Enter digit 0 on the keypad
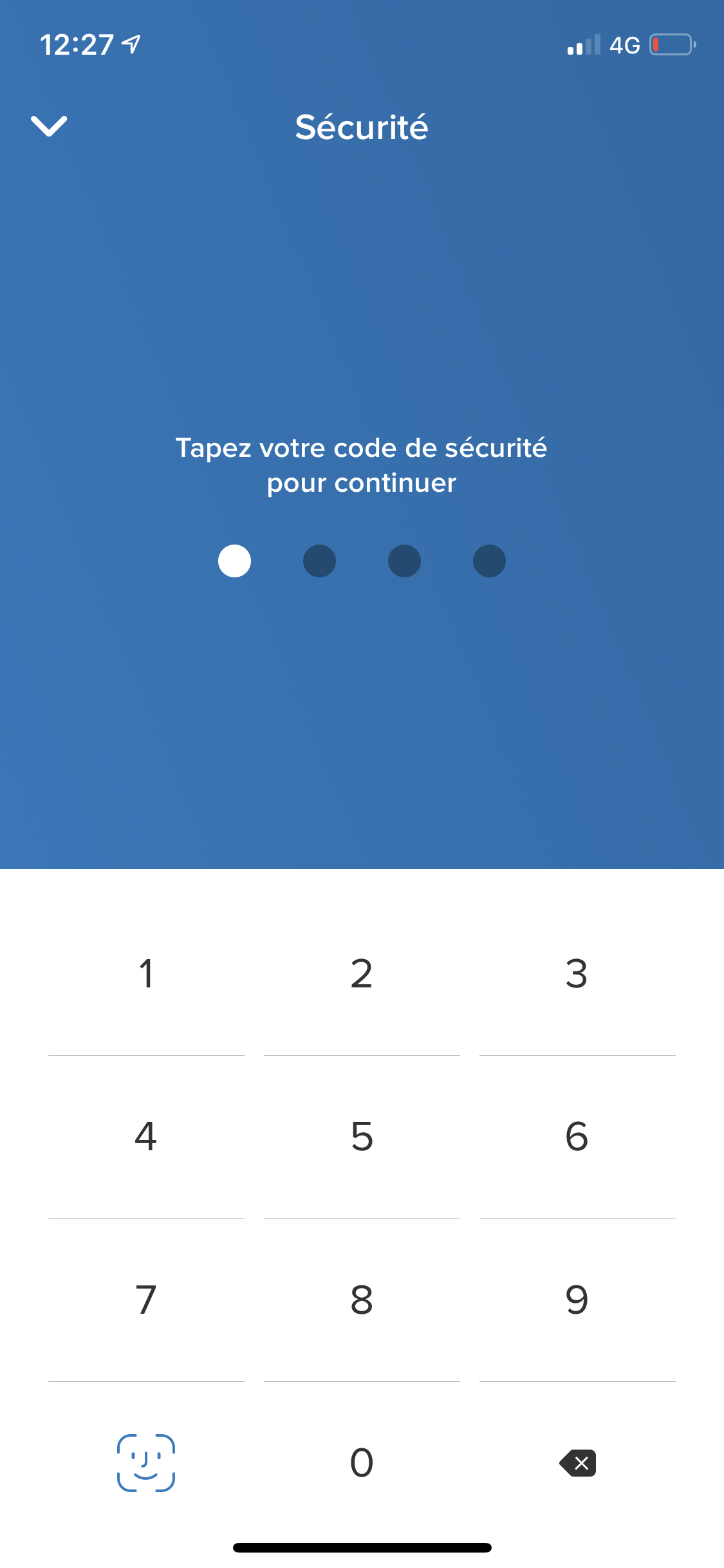 pos(362,1463)
